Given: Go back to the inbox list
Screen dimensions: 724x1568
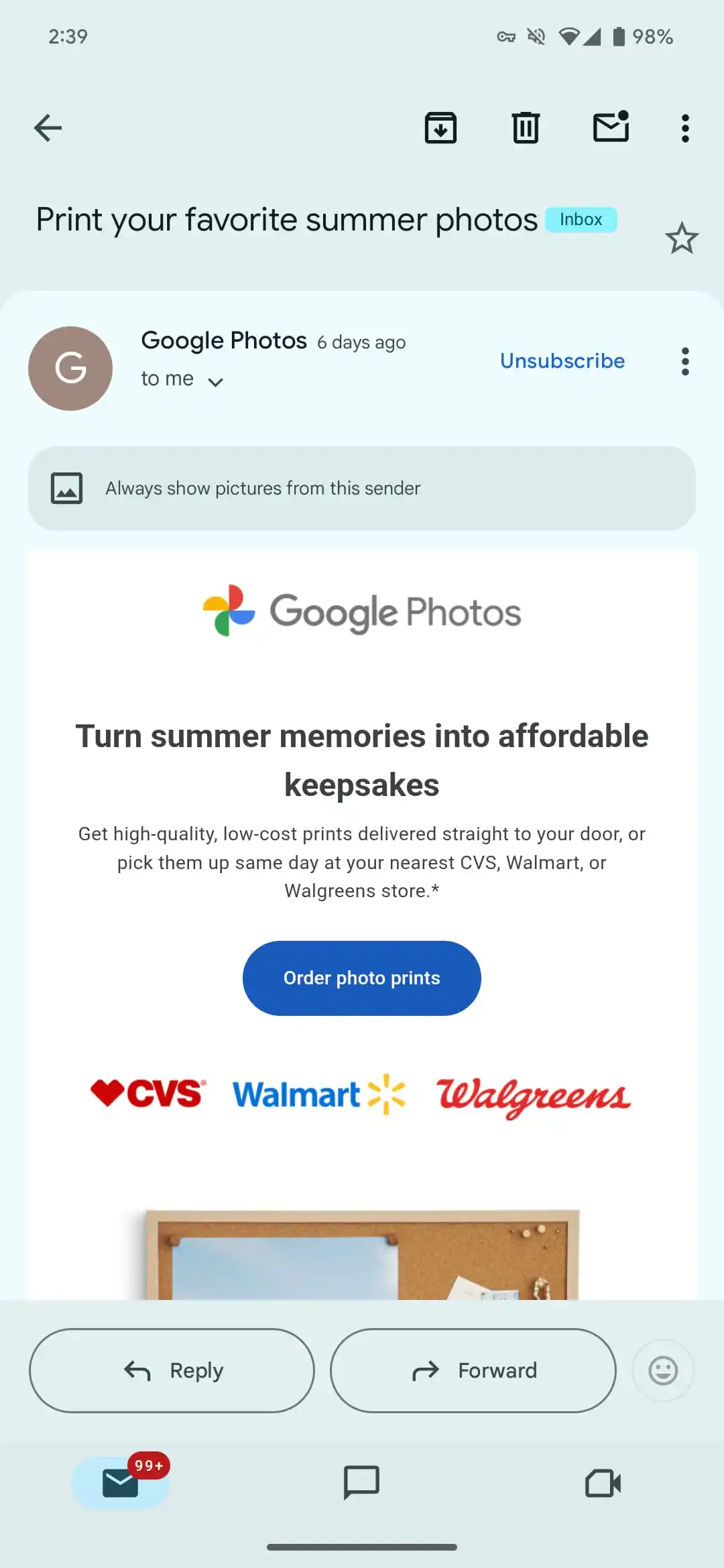Looking at the screenshot, I should coord(48,128).
